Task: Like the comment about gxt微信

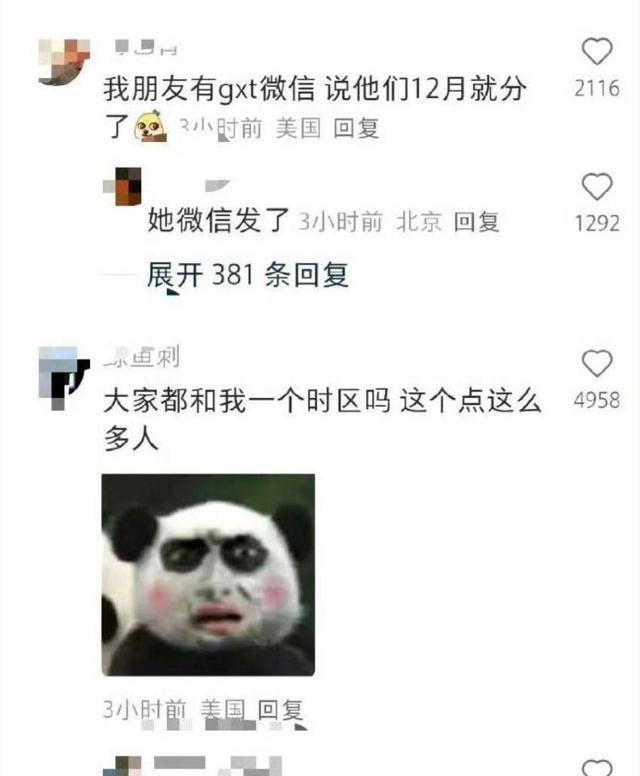Action: (x=597, y=52)
